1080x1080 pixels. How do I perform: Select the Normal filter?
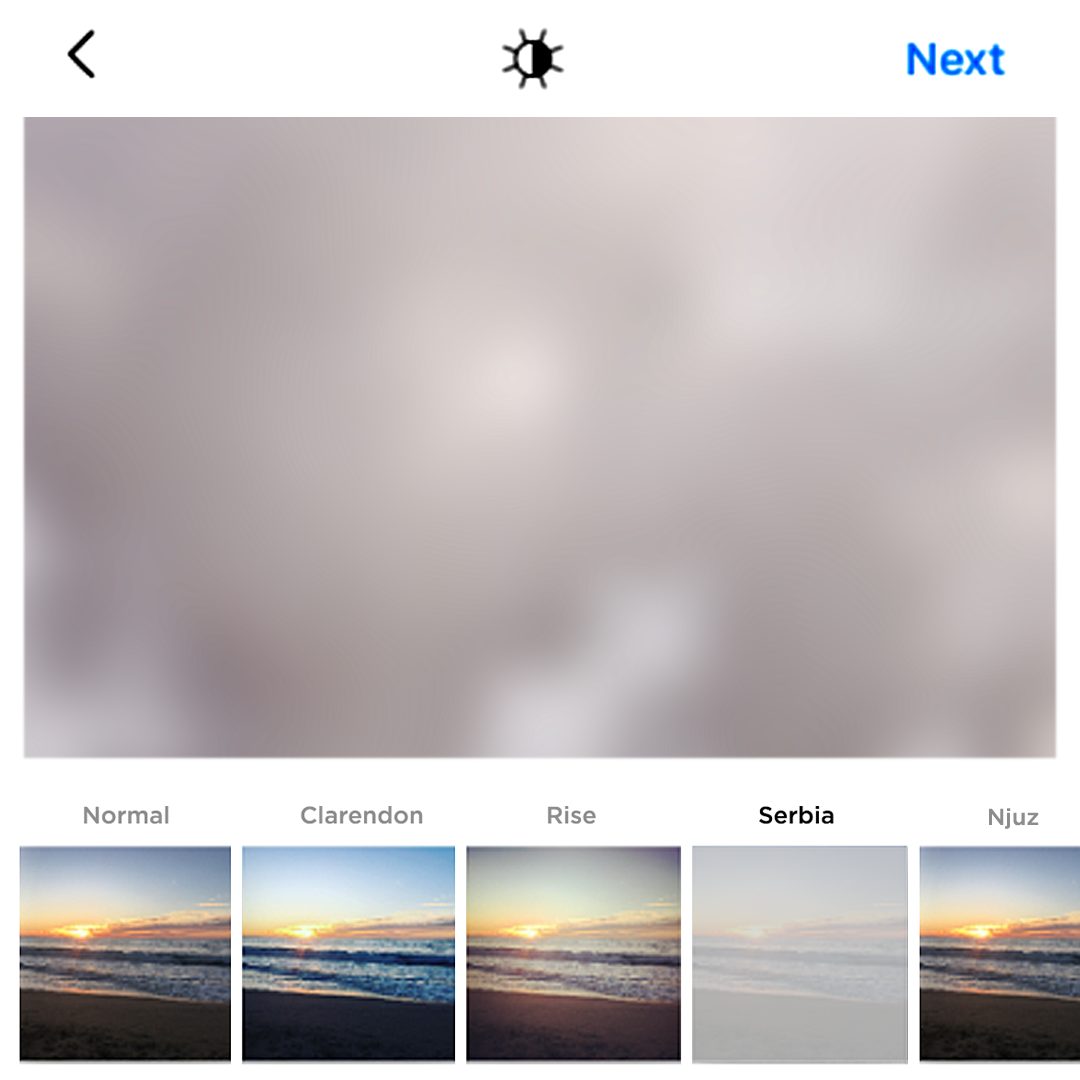125,952
